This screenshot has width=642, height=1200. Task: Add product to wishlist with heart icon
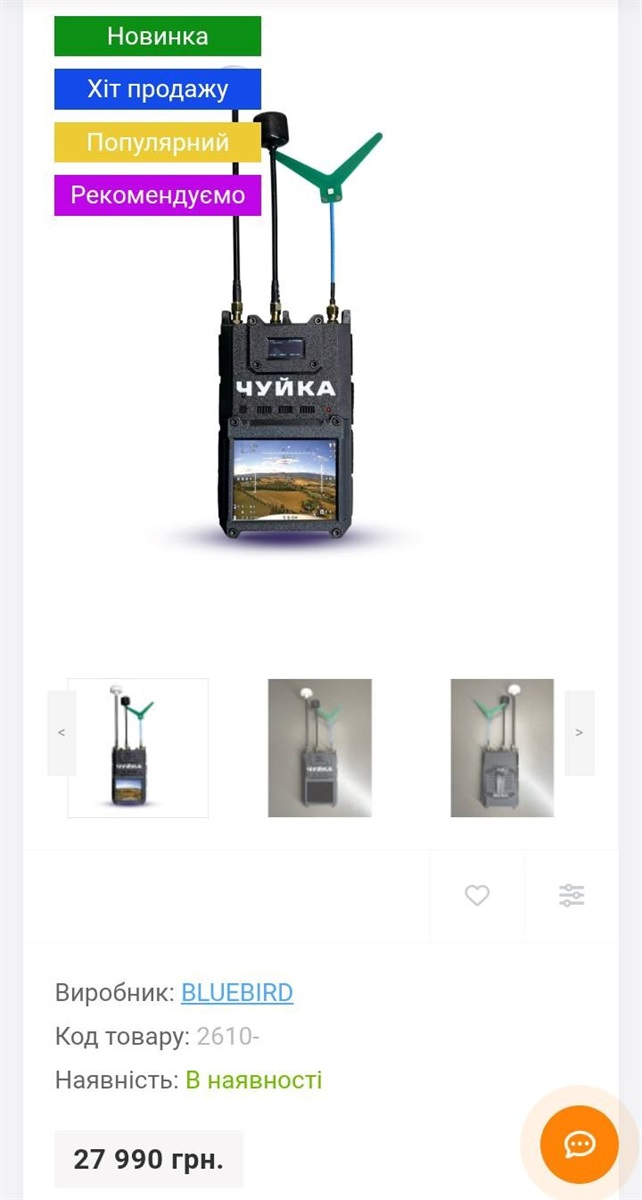point(477,896)
